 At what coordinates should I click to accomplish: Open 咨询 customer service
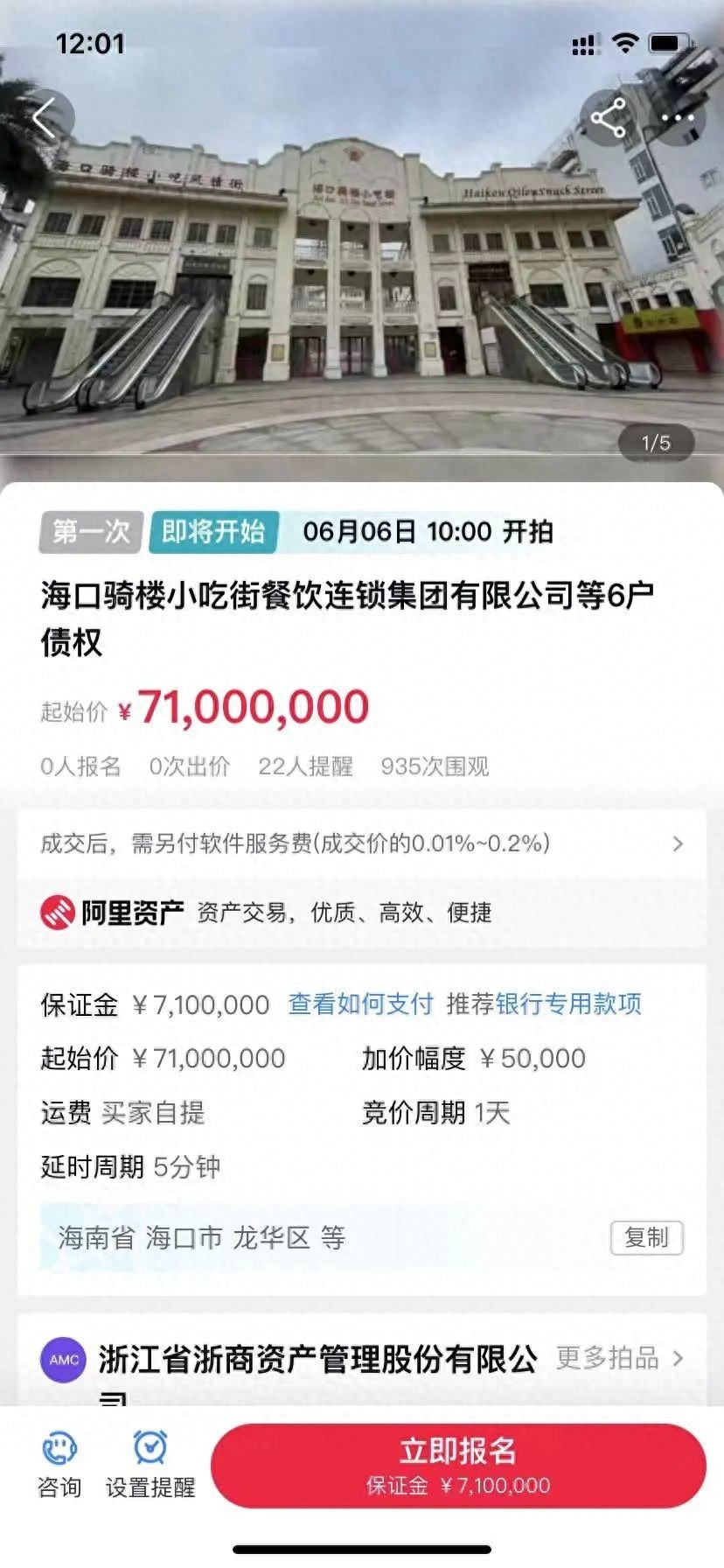[59, 1465]
